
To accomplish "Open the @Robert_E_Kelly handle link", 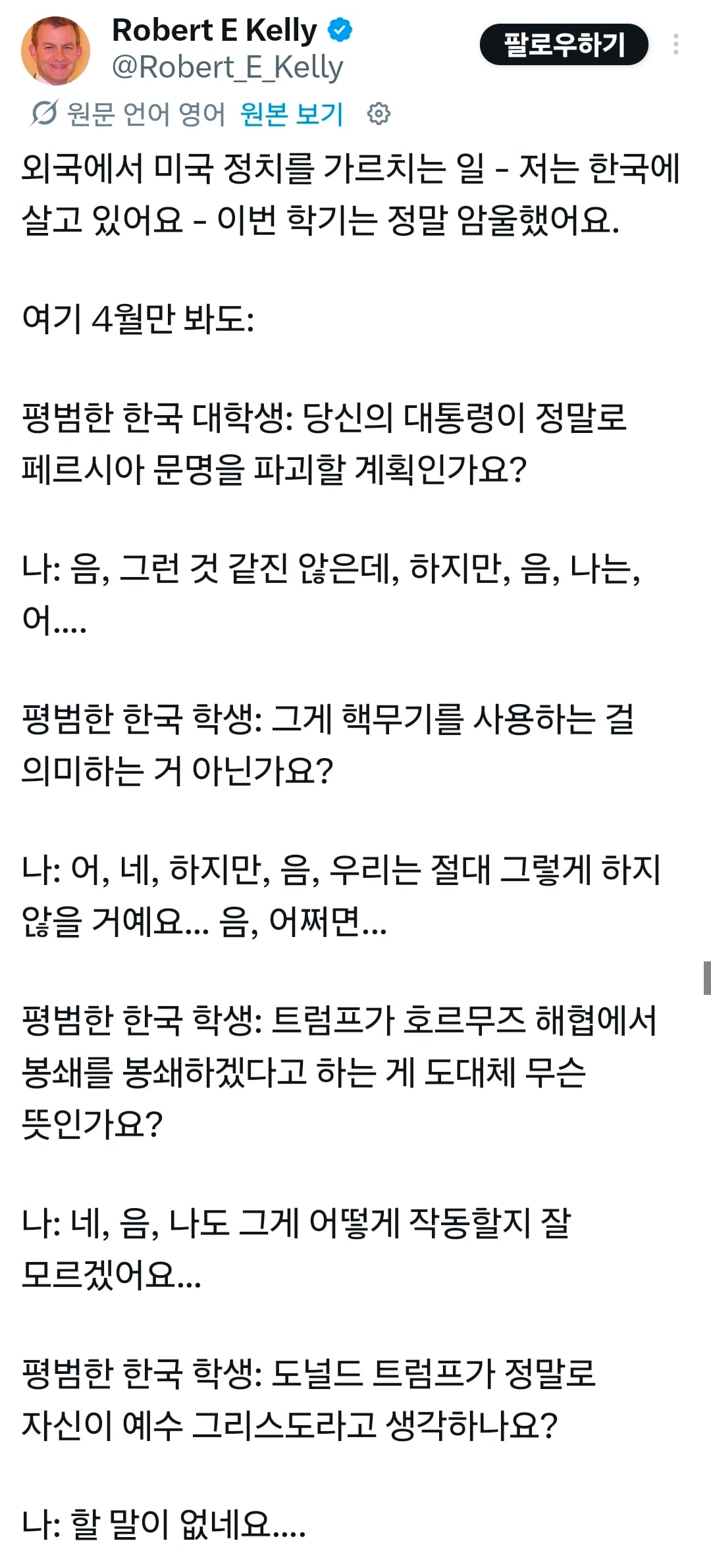I will [228, 67].
